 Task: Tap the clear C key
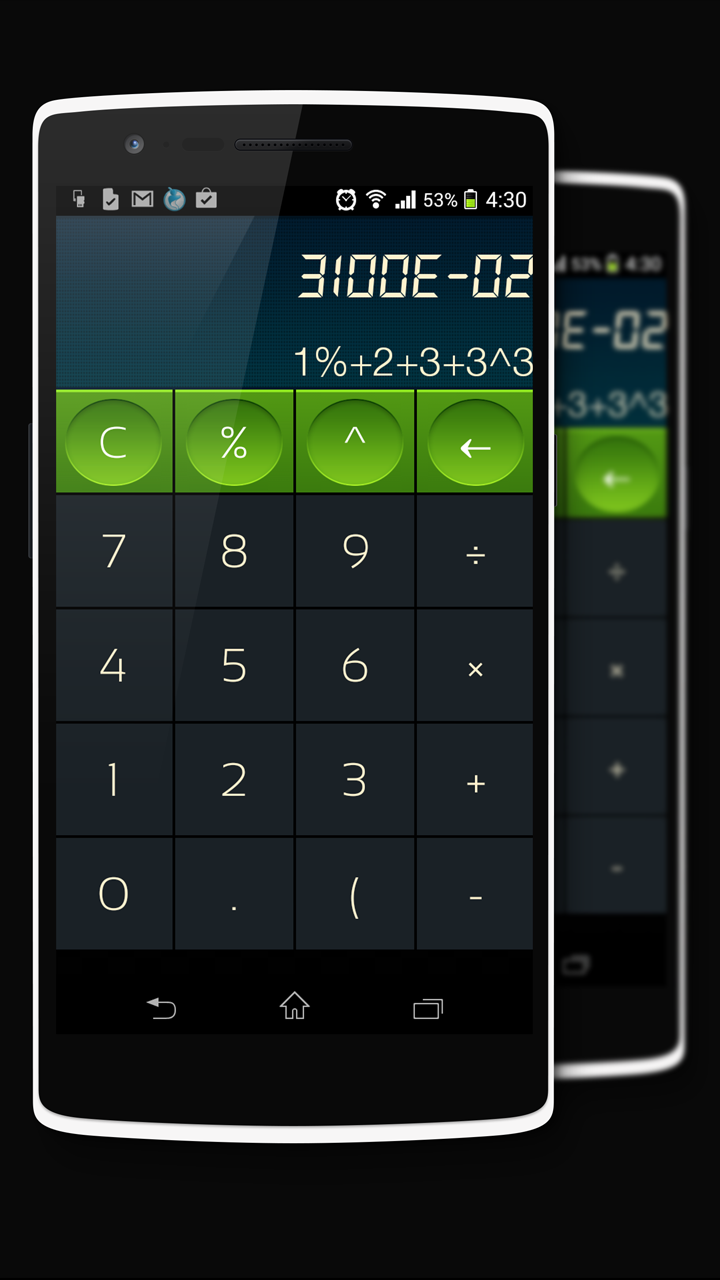[113, 442]
